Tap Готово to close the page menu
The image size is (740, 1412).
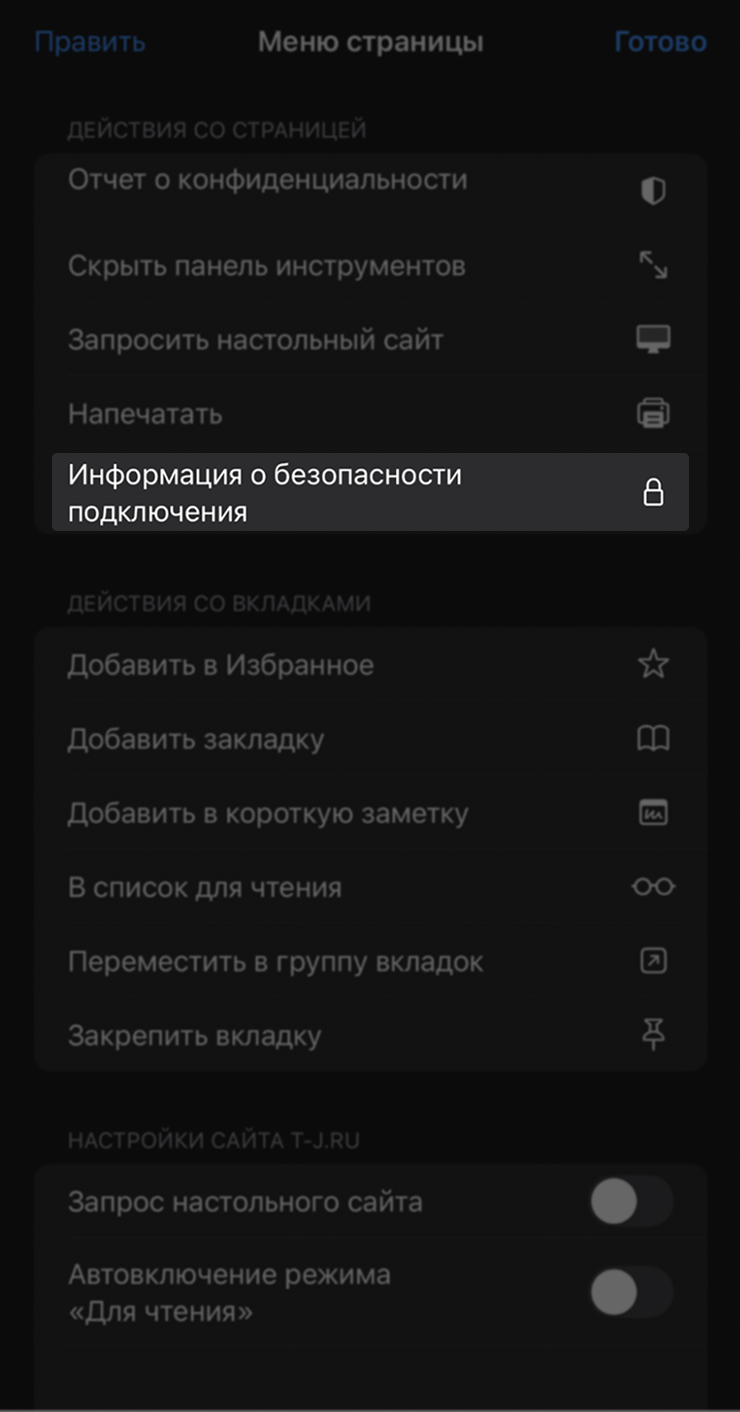click(660, 42)
